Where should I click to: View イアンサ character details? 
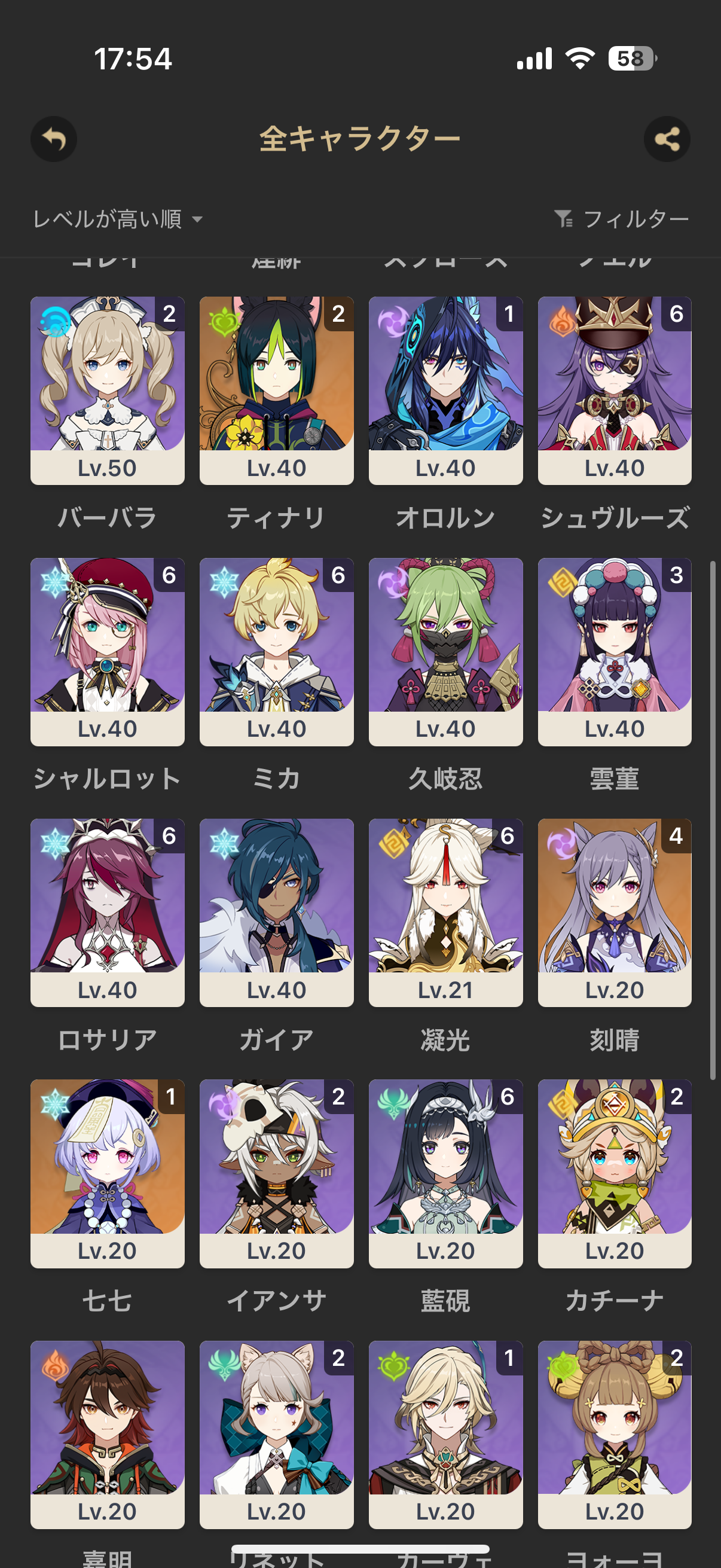(x=276, y=1173)
